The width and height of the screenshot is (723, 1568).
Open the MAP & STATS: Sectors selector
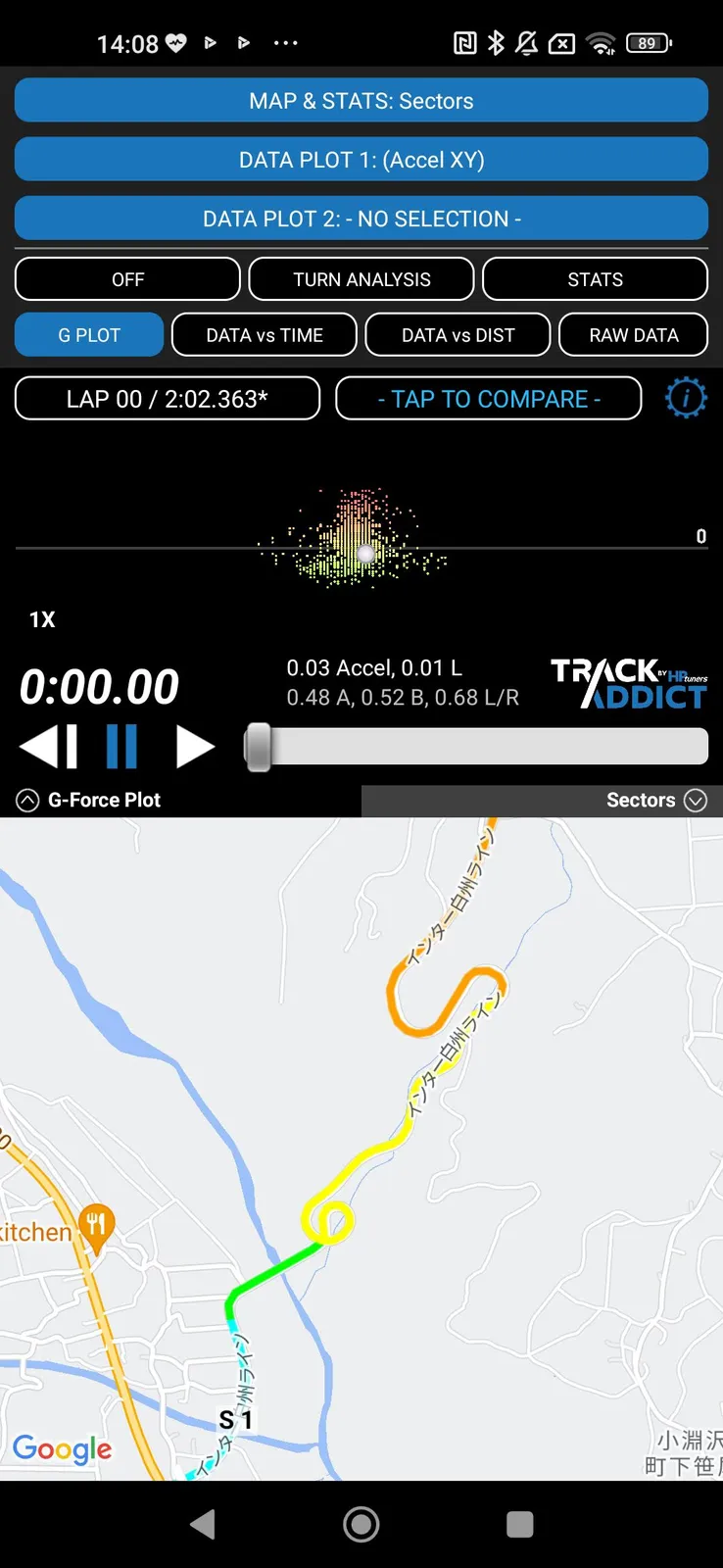click(361, 101)
